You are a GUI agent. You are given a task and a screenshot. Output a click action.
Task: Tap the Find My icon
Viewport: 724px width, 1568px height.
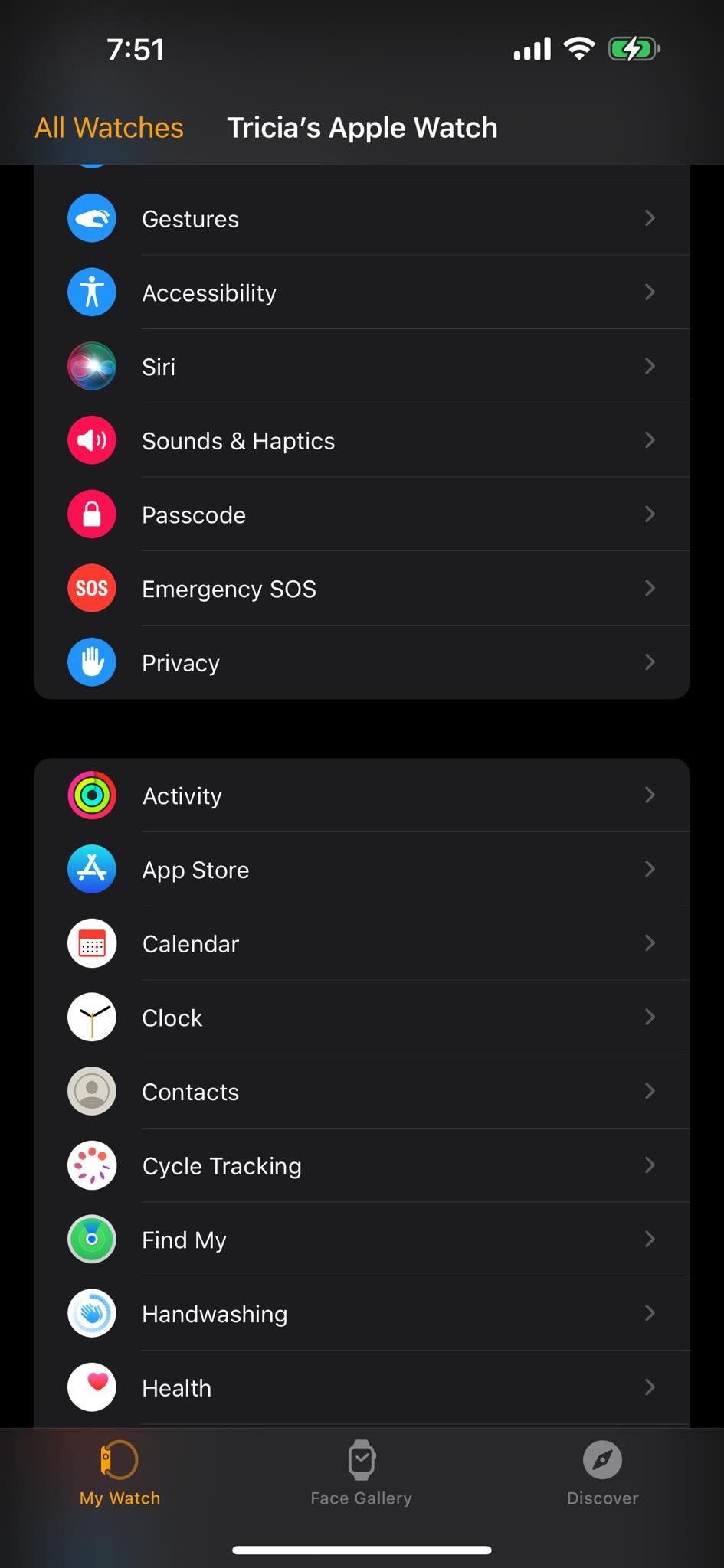click(91, 1239)
